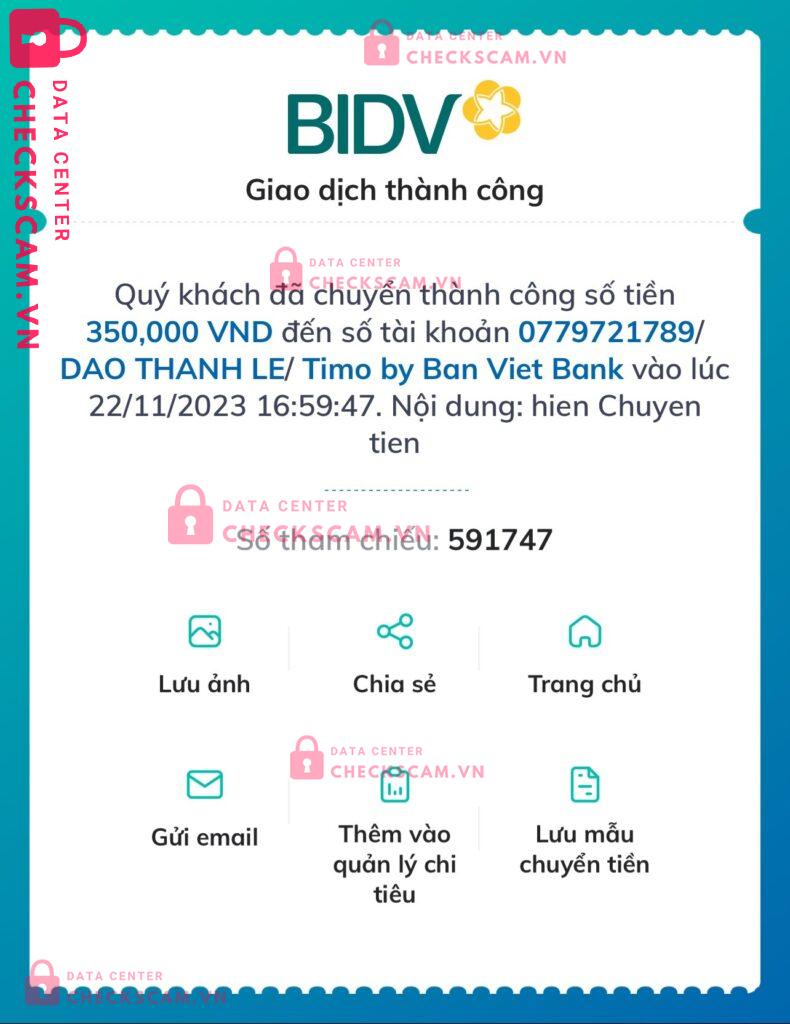This screenshot has height=1024, width=790.
Task: Save the receipt with Lưu ảnh
Action: point(204,655)
